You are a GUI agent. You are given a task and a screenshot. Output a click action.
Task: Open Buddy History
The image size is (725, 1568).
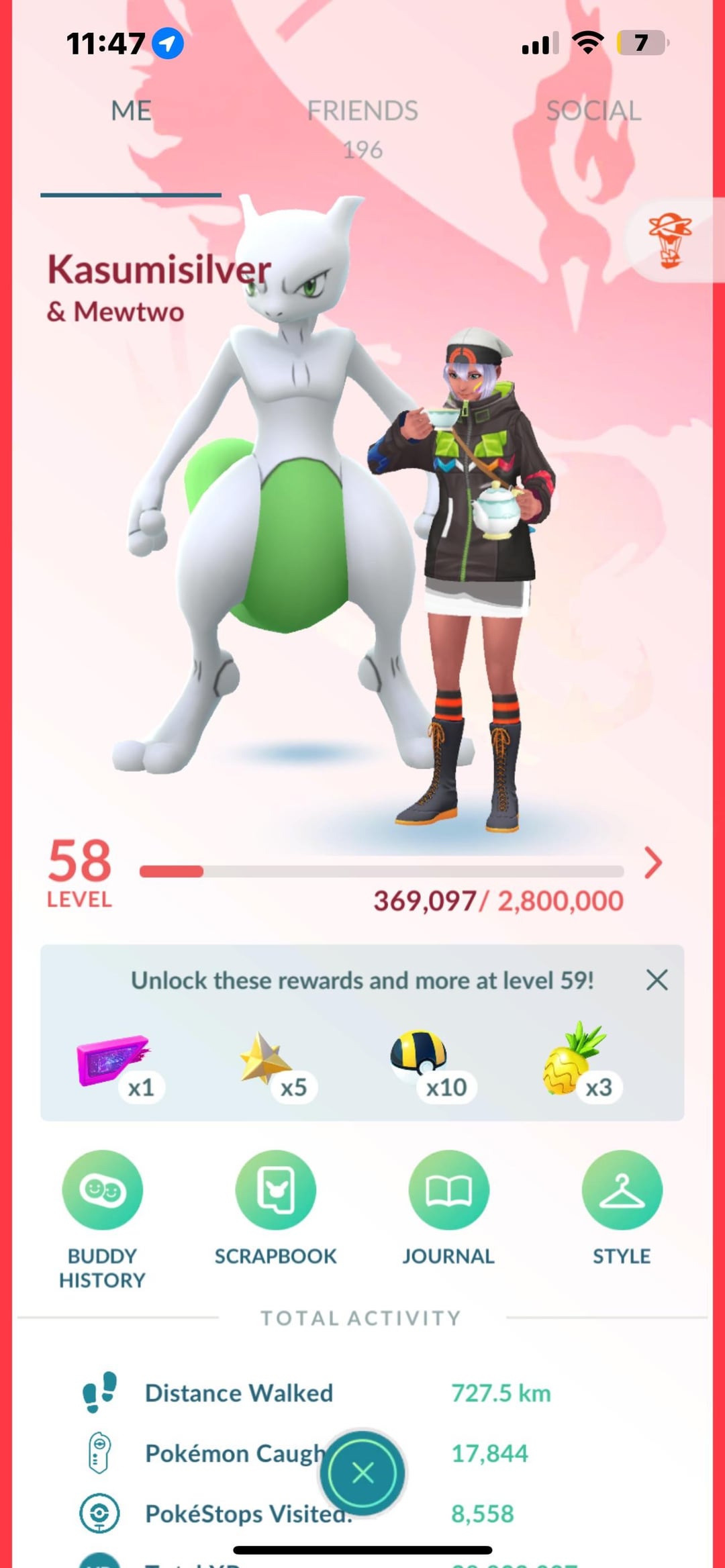coord(102,1190)
